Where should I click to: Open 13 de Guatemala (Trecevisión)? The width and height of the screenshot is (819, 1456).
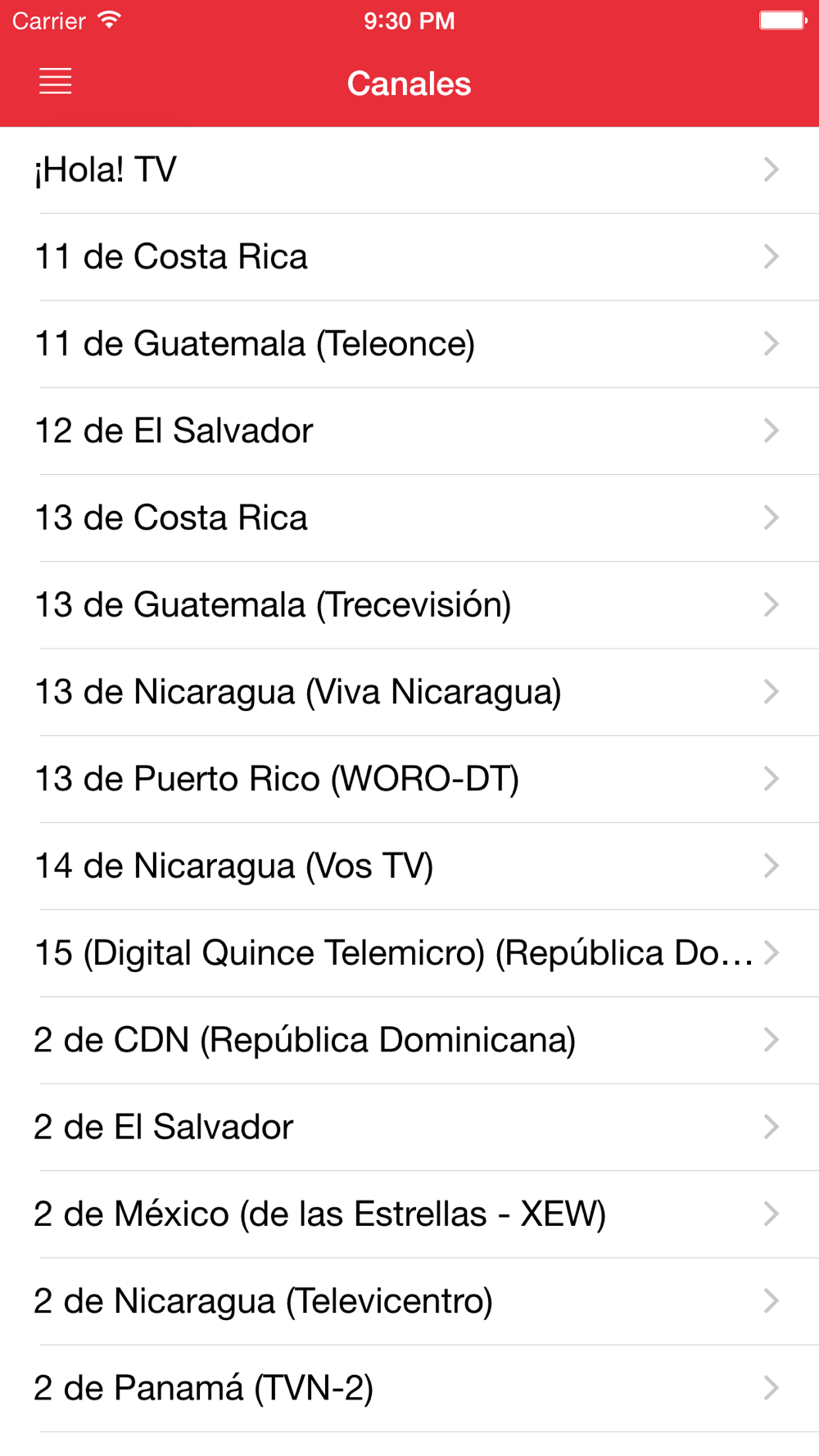tap(409, 605)
